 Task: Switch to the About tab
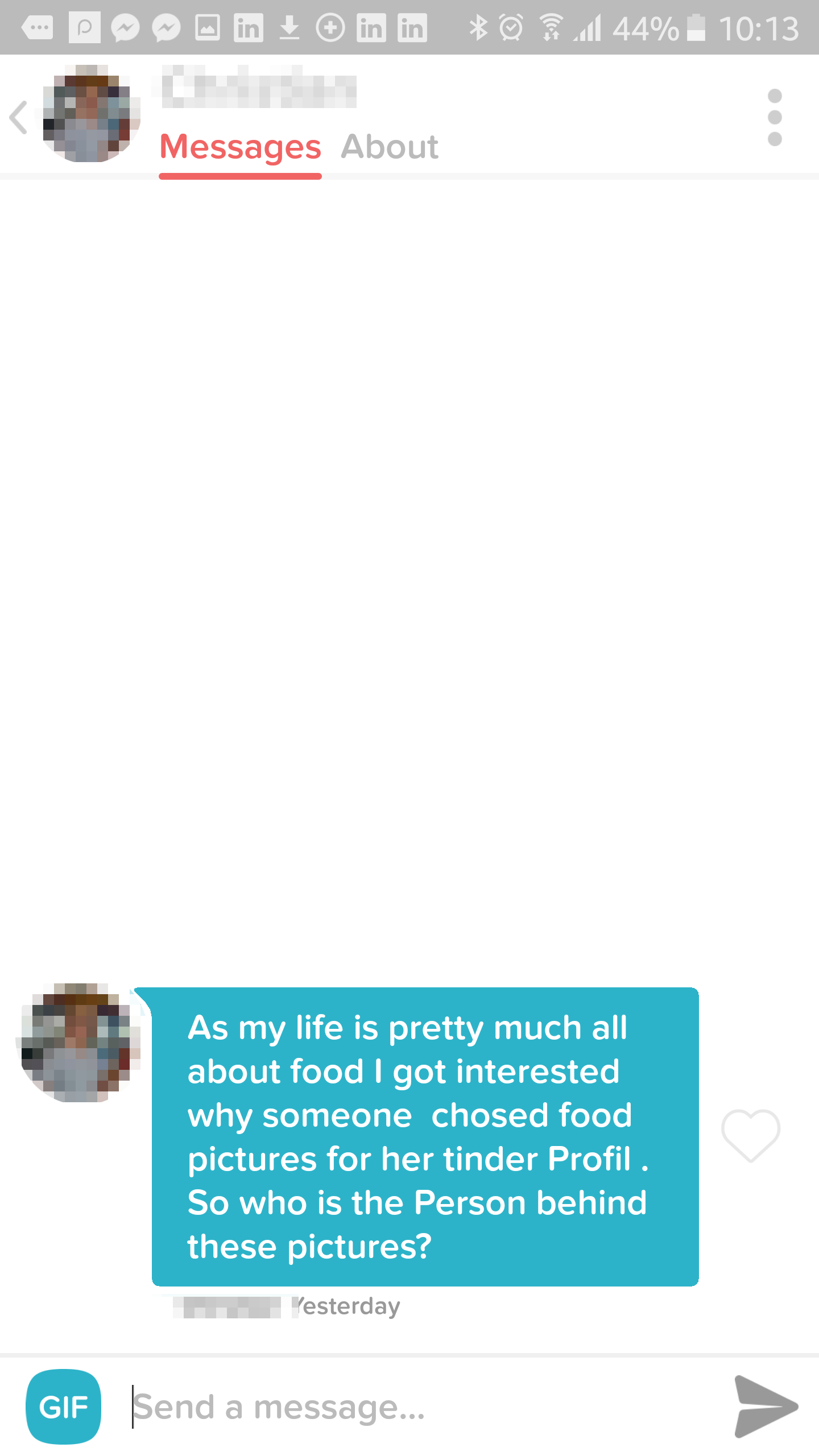(x=389, y=147)
